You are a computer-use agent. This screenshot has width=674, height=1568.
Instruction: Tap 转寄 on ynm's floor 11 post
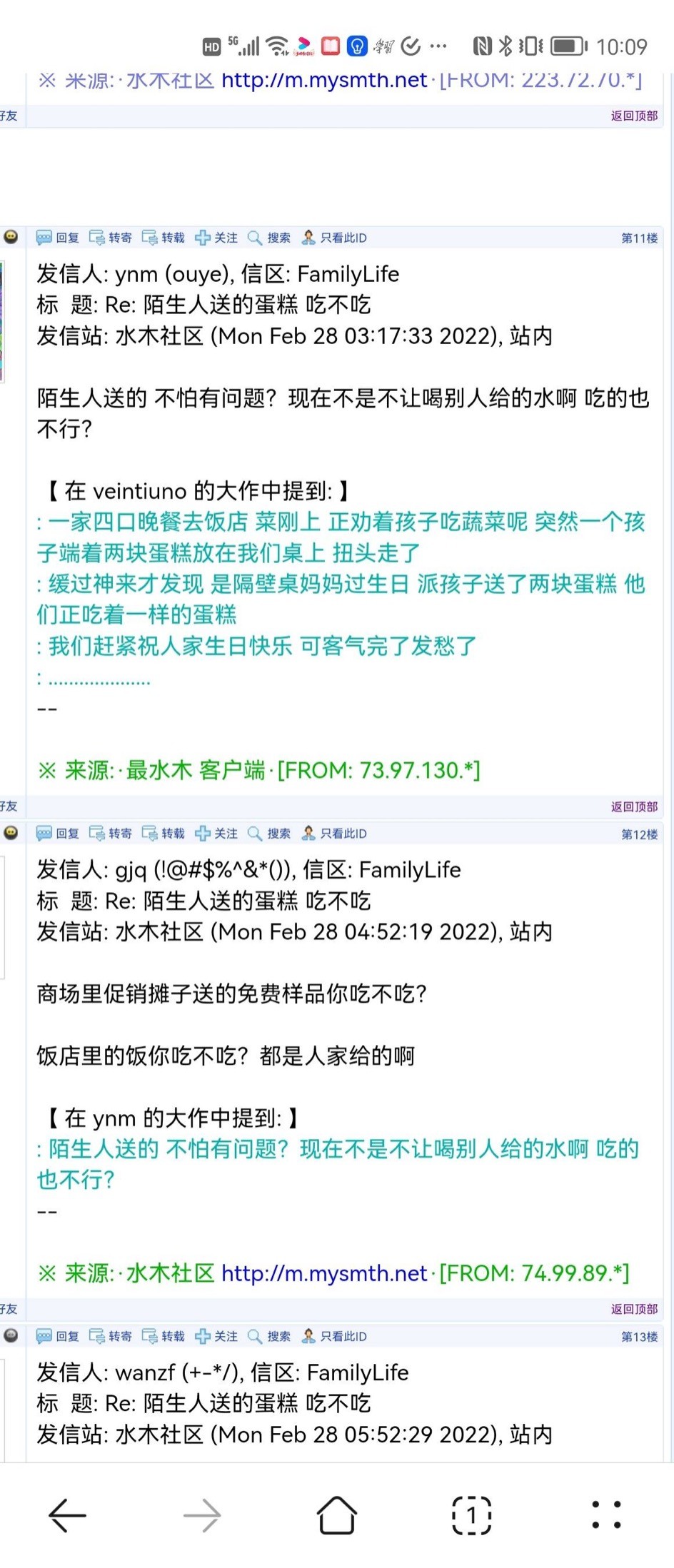pos(111,238)
